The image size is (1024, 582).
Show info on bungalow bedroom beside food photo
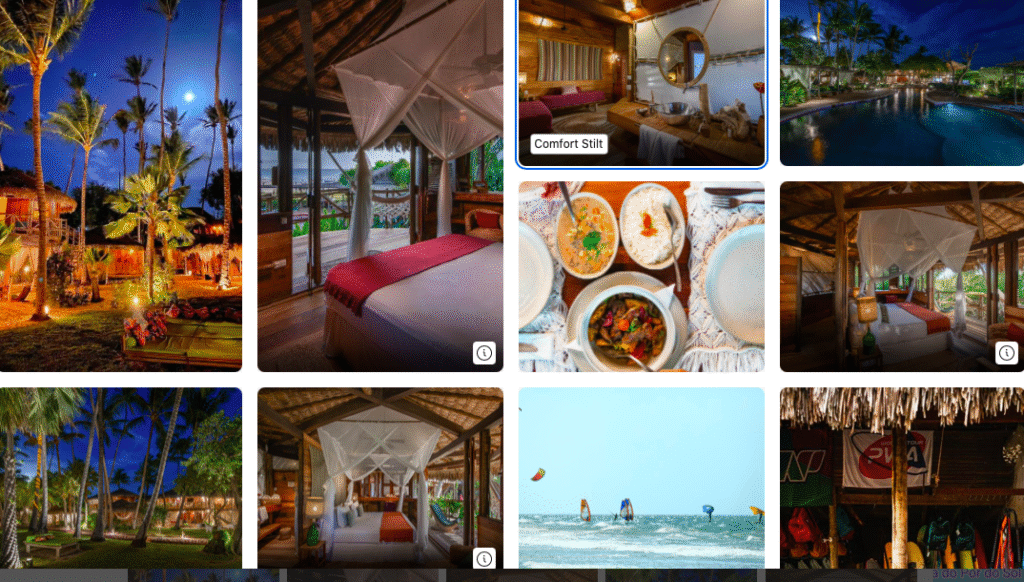click(1006, 352)
